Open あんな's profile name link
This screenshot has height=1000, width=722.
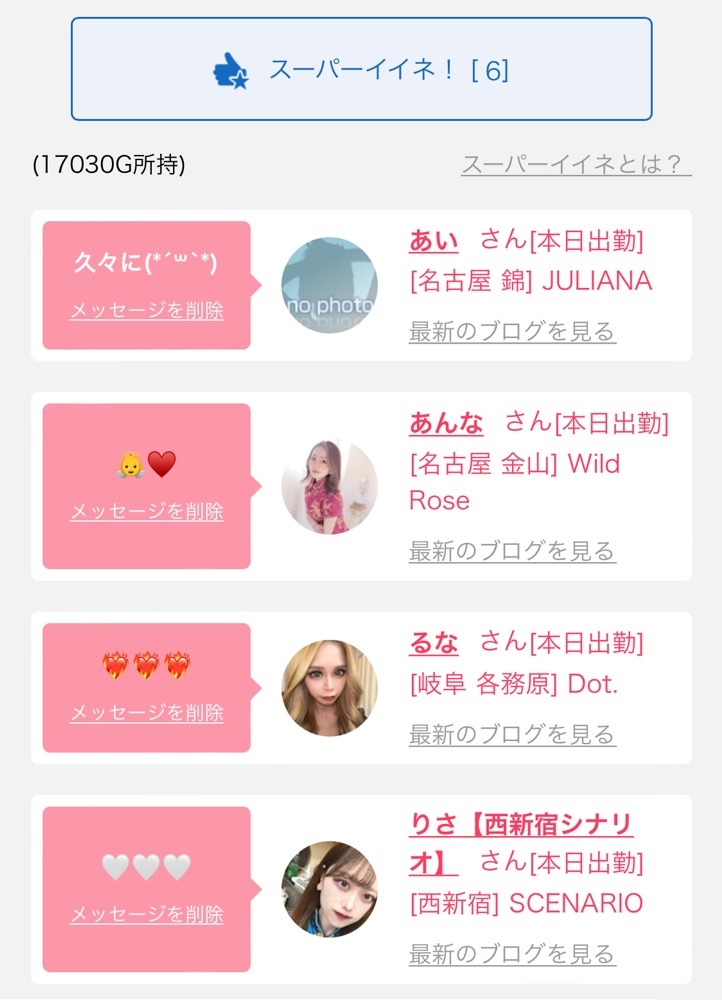coord(446,423)
